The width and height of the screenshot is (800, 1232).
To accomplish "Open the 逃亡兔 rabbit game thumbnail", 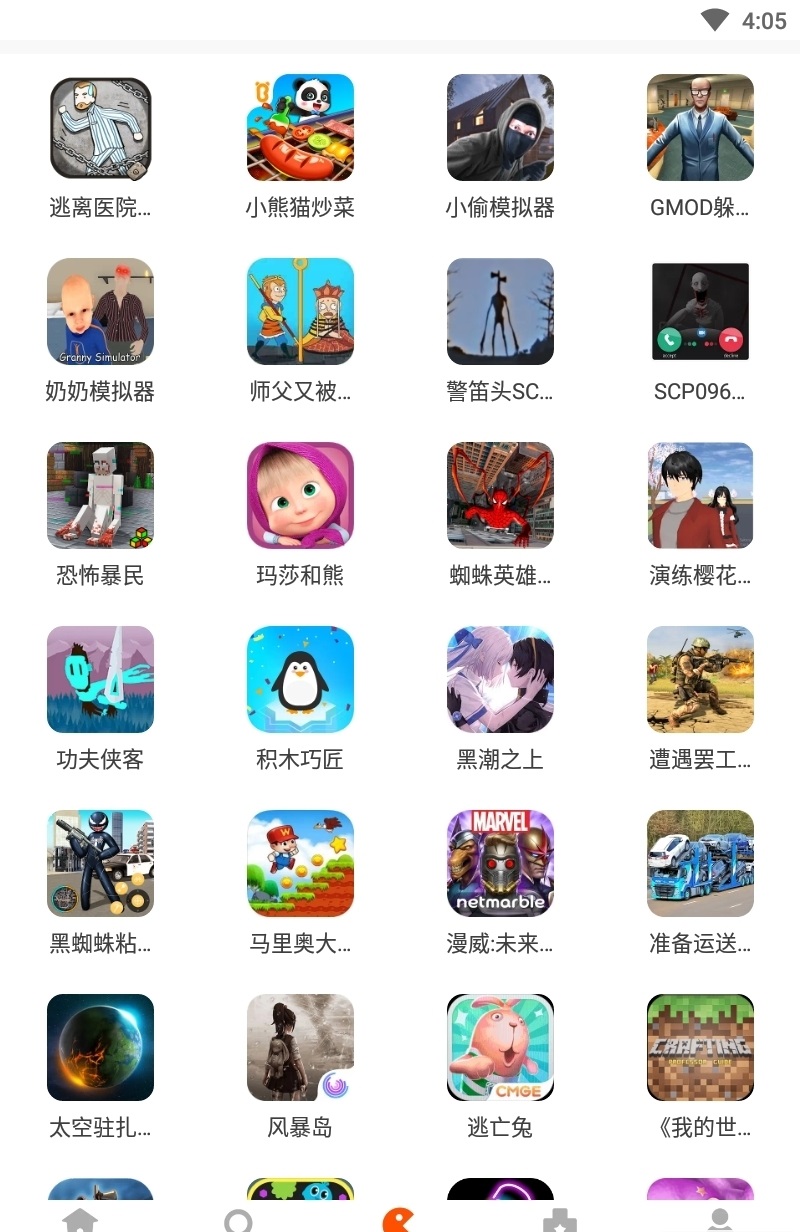I will click(500, 1047).
